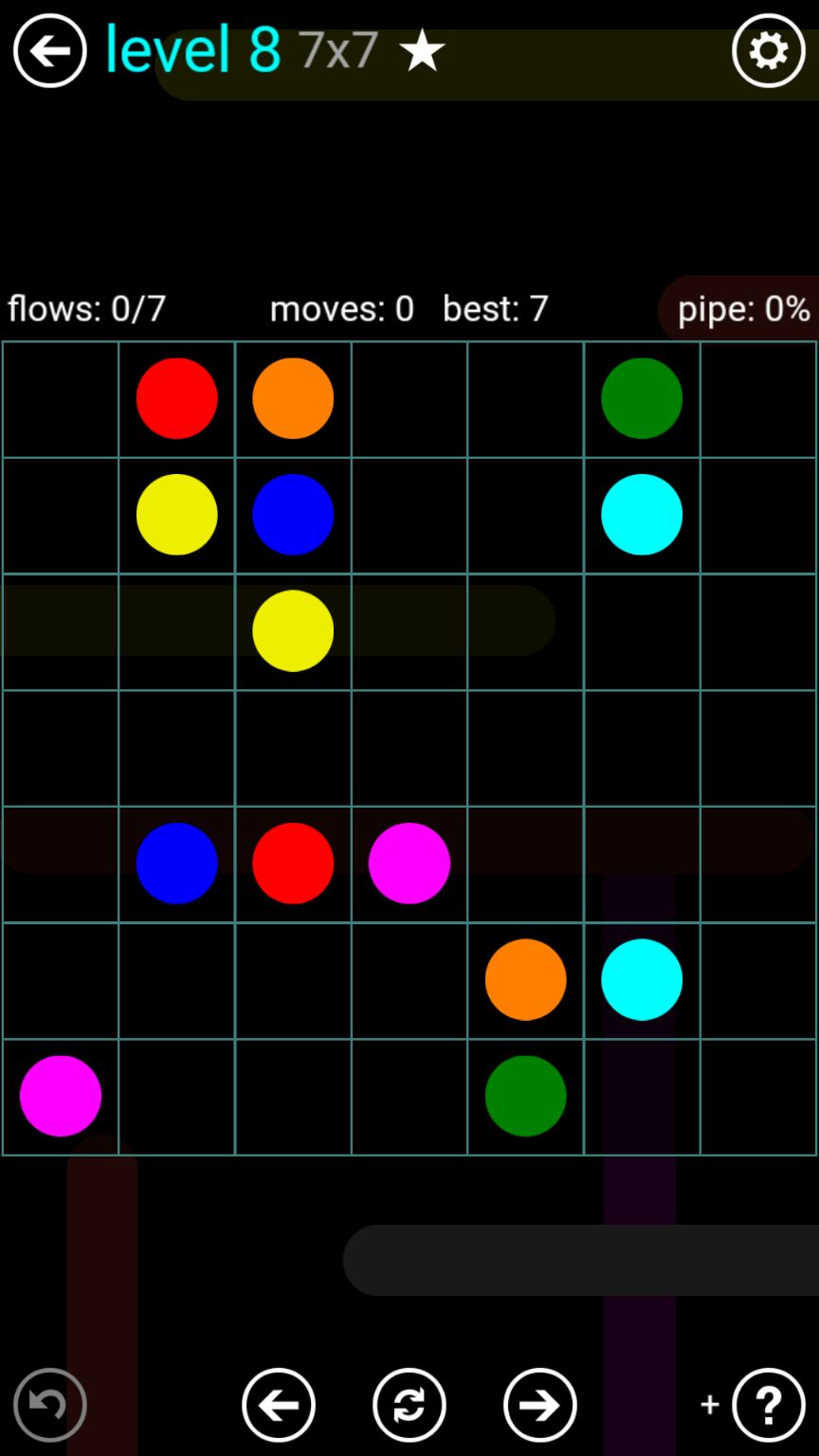
Task: Tap the green dot in the top row
Action: 642,398
